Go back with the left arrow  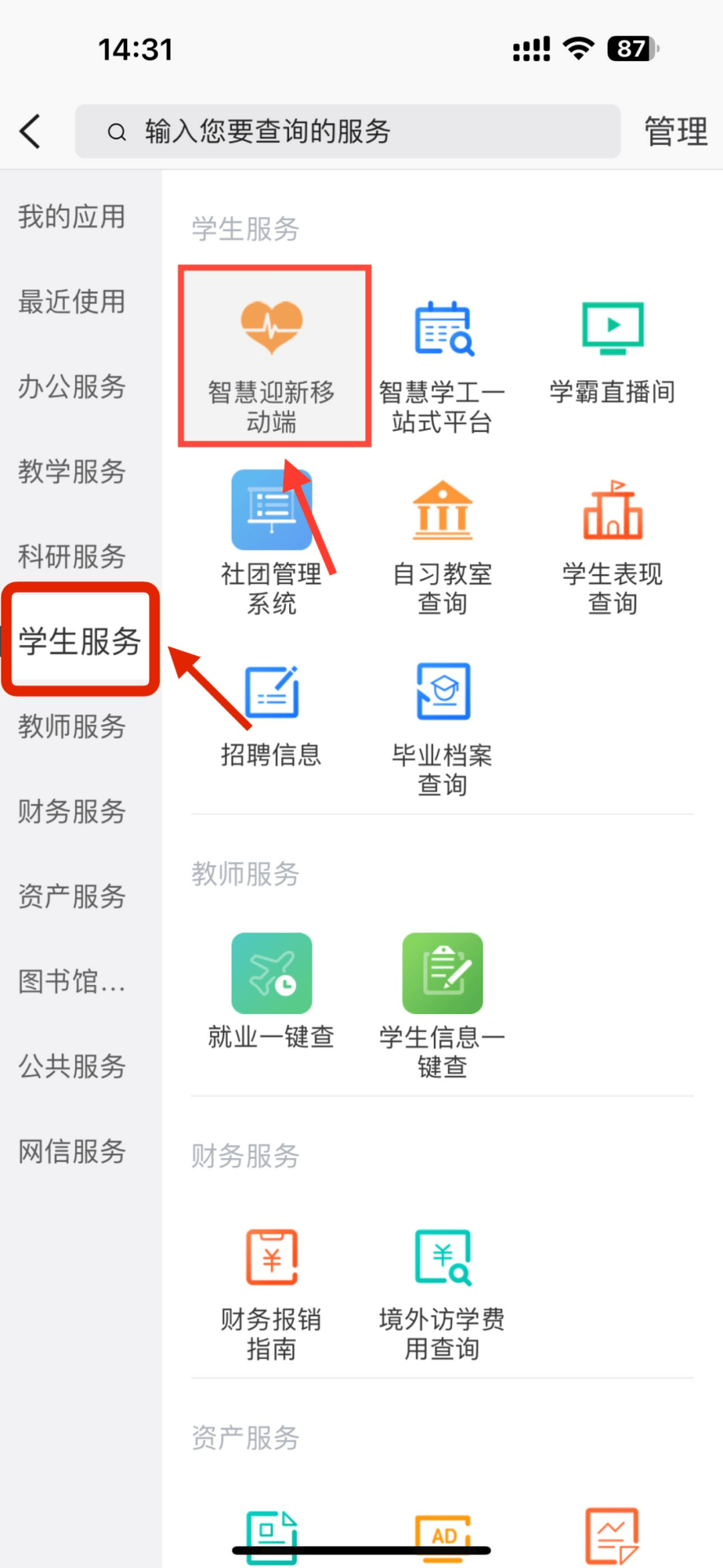pyautogui.click(x=30, y=131)
